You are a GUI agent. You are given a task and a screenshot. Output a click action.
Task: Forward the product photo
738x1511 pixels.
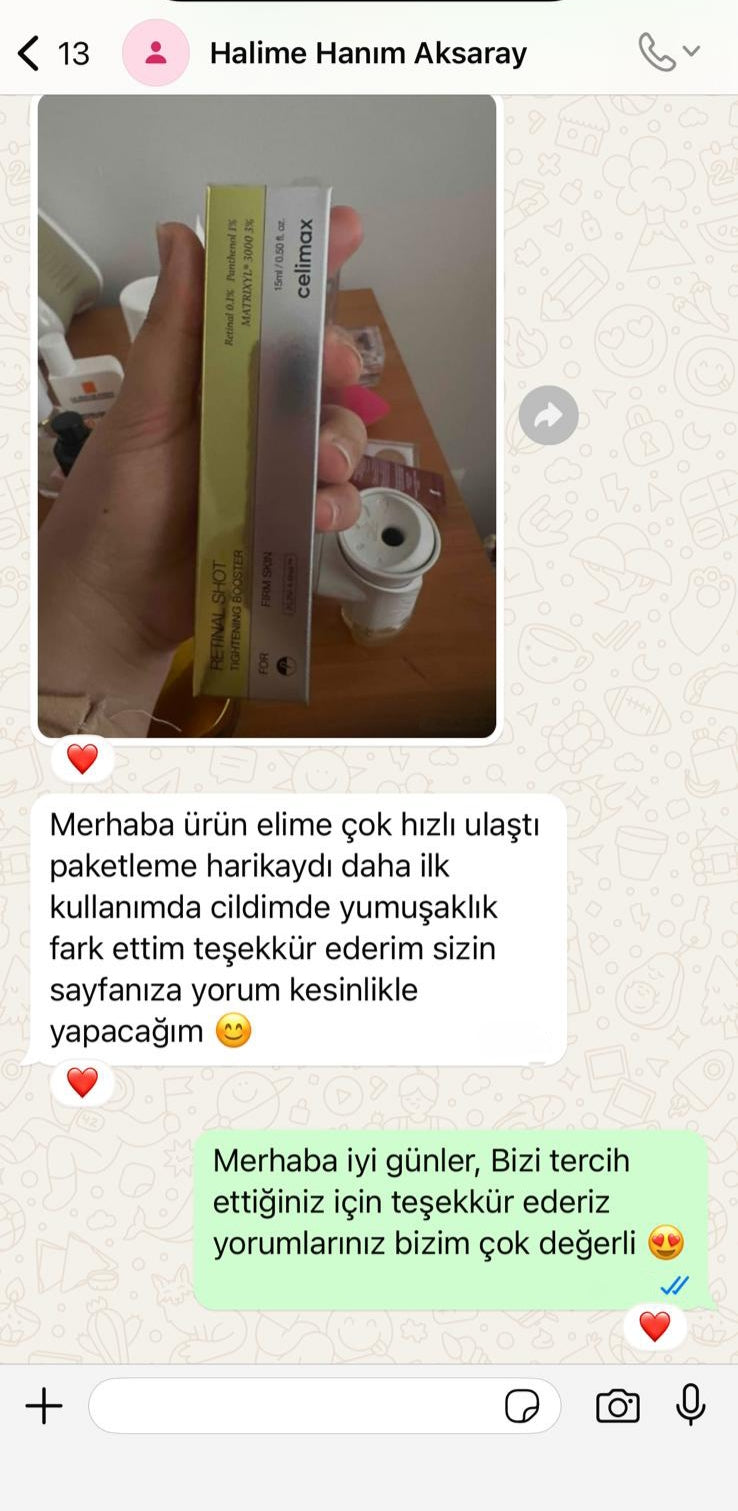tap(548, 415)
